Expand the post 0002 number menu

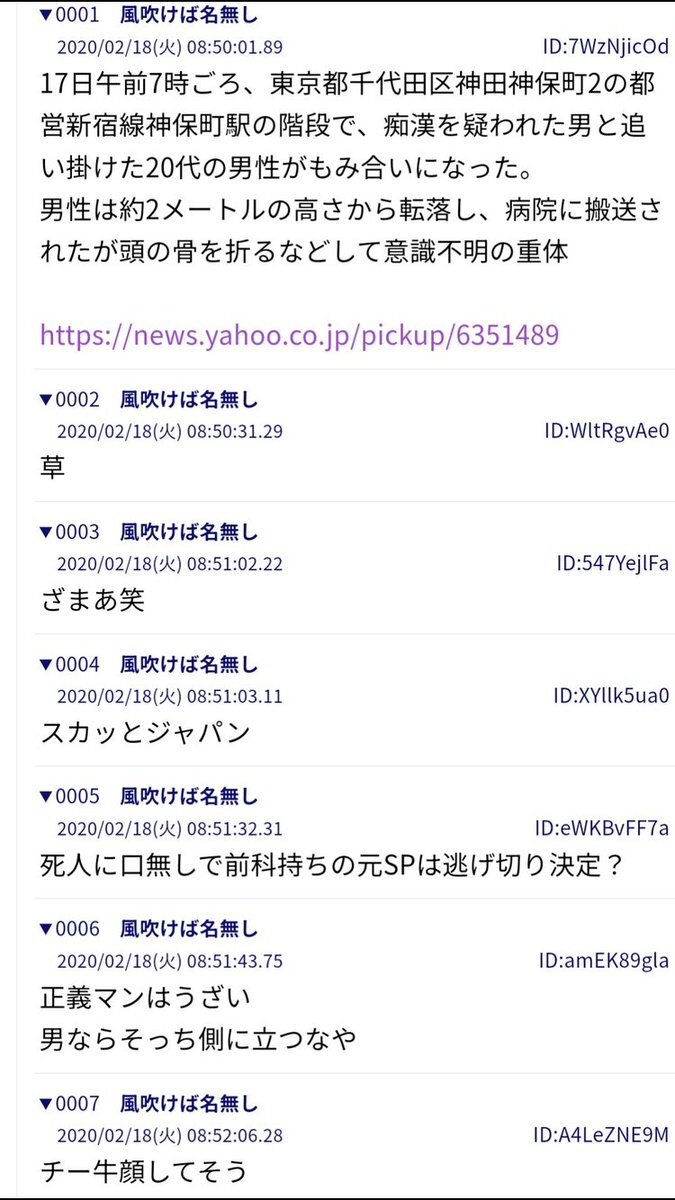coord(69,400)
